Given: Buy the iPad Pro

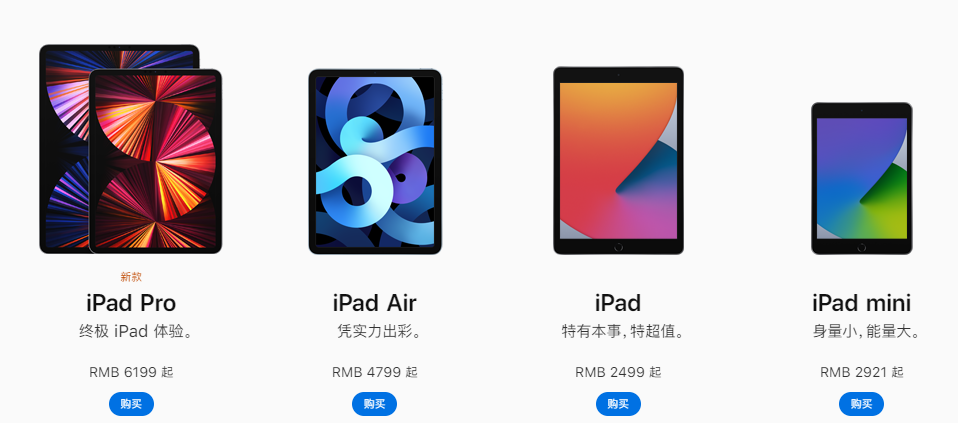Looking at the screenshot, I should tap(131, 404).
